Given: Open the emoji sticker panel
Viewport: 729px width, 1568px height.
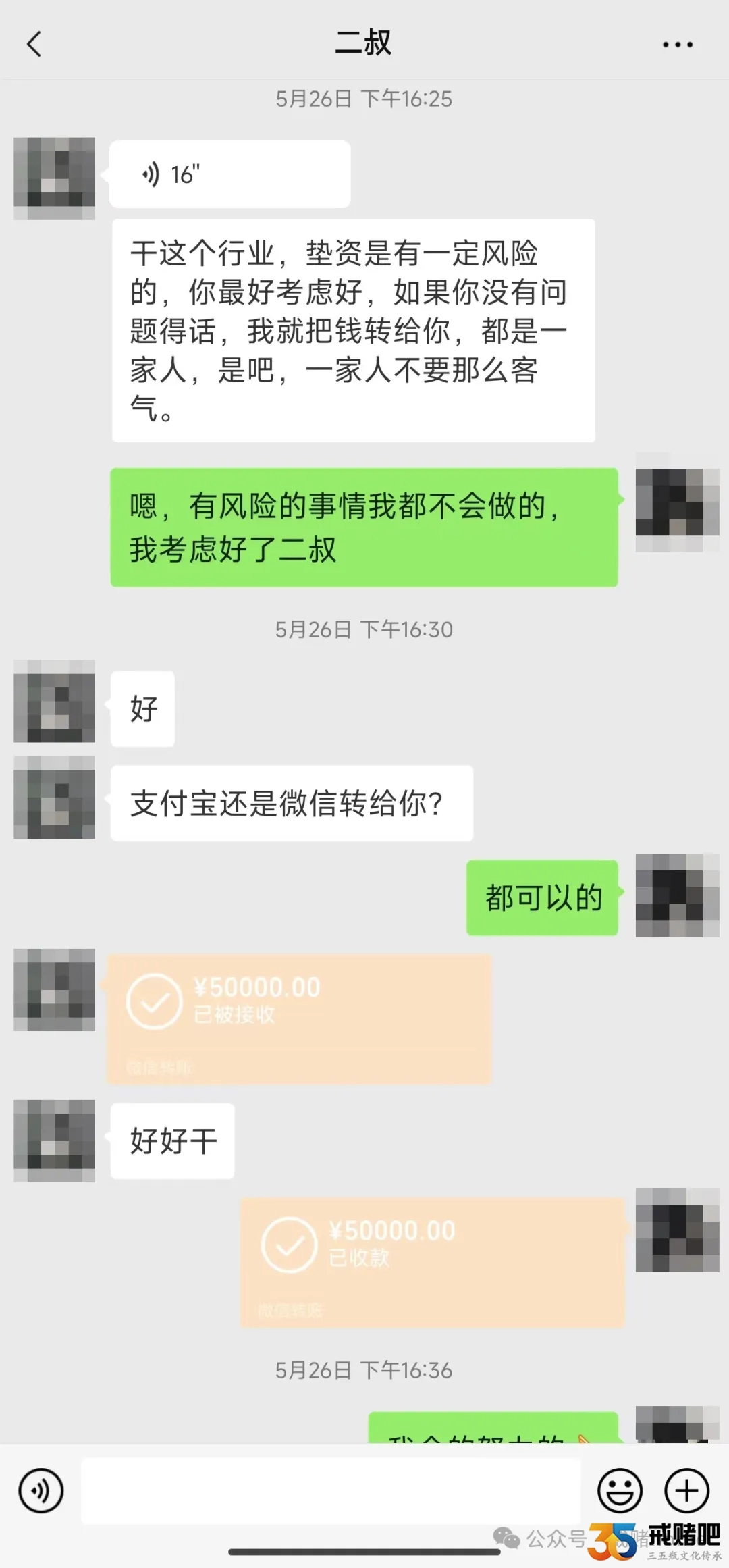Looking at the screenshot, I should click(x=619, y=1490).
